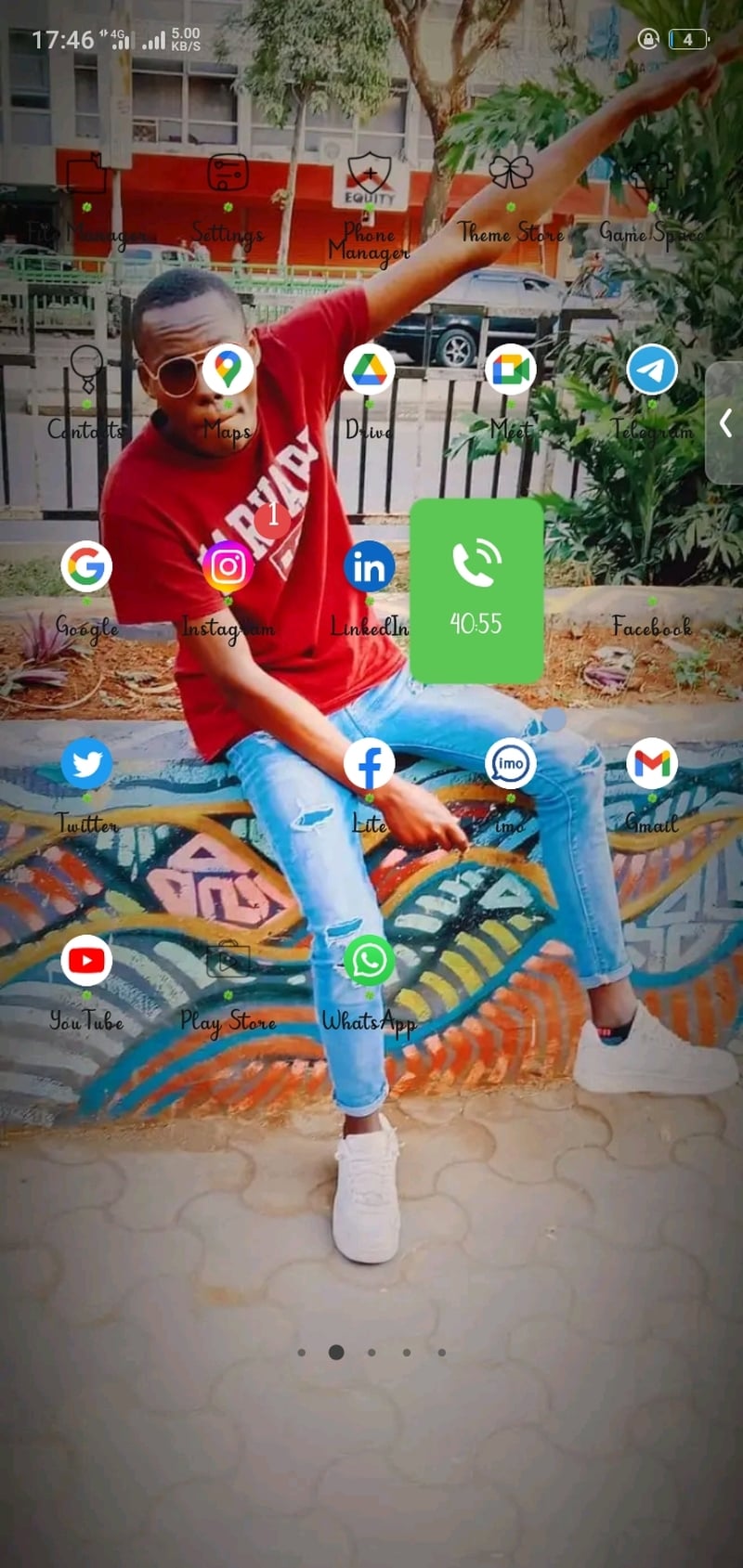This screenshot has height=1568, width=743.
Task: Open WhatsApp
Action: coord(369,960)
